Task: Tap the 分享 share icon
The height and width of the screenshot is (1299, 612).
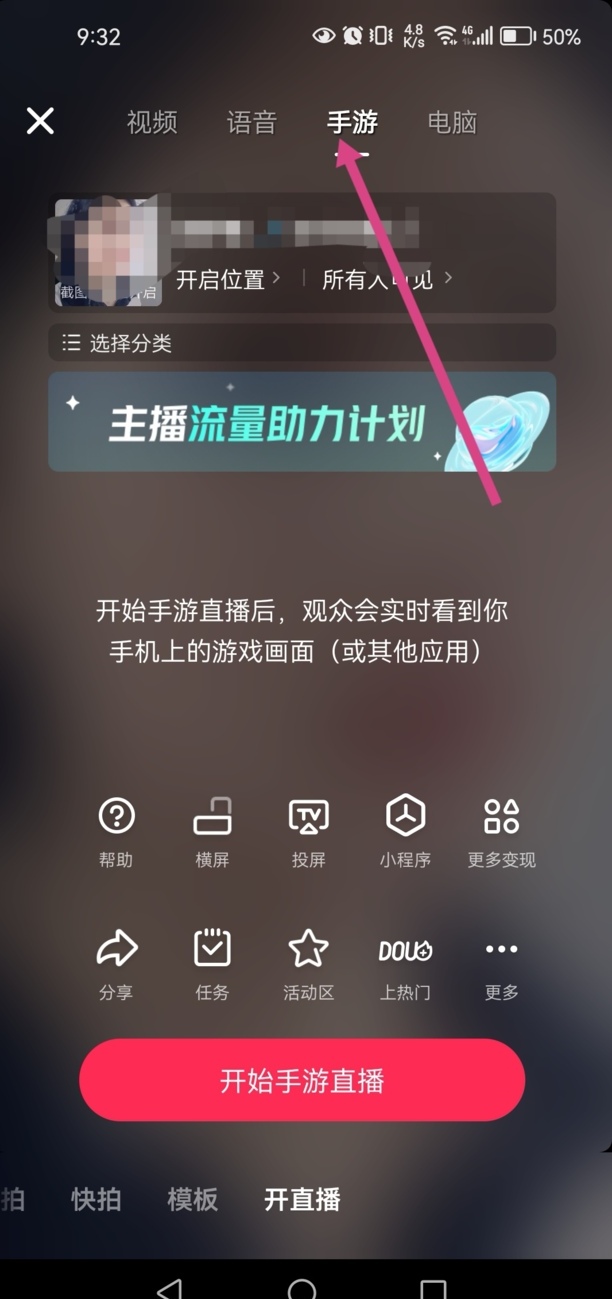Action: (x=116, y=963)
